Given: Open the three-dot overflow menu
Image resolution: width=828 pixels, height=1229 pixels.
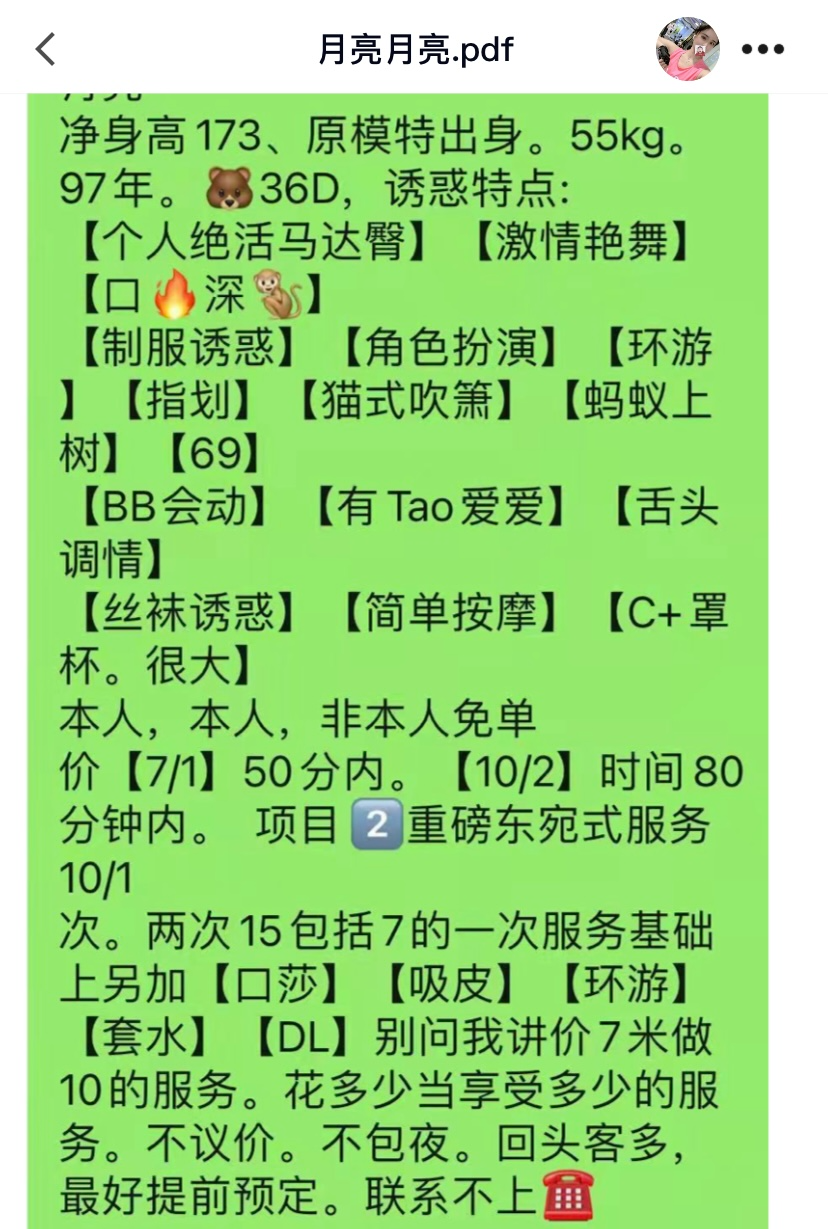Looking at the screenshot, I should point(762,49).
